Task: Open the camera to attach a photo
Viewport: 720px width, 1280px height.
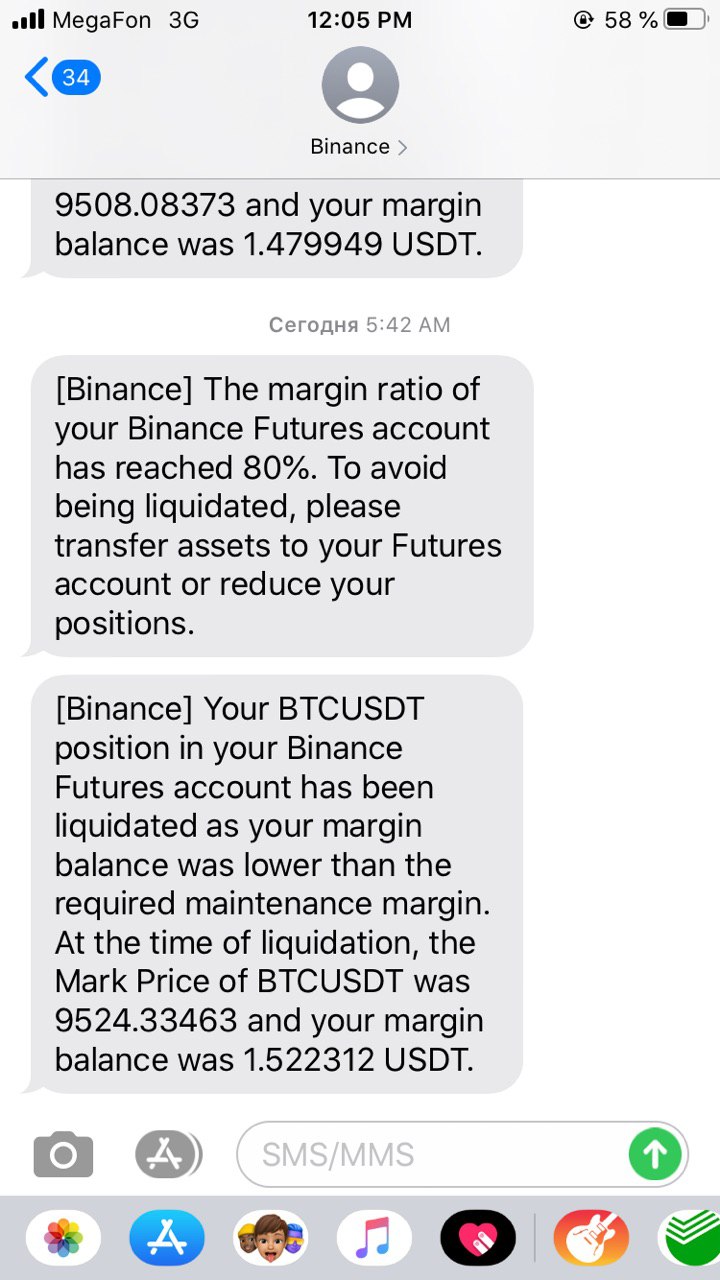Action: (x=63, y=1155)
